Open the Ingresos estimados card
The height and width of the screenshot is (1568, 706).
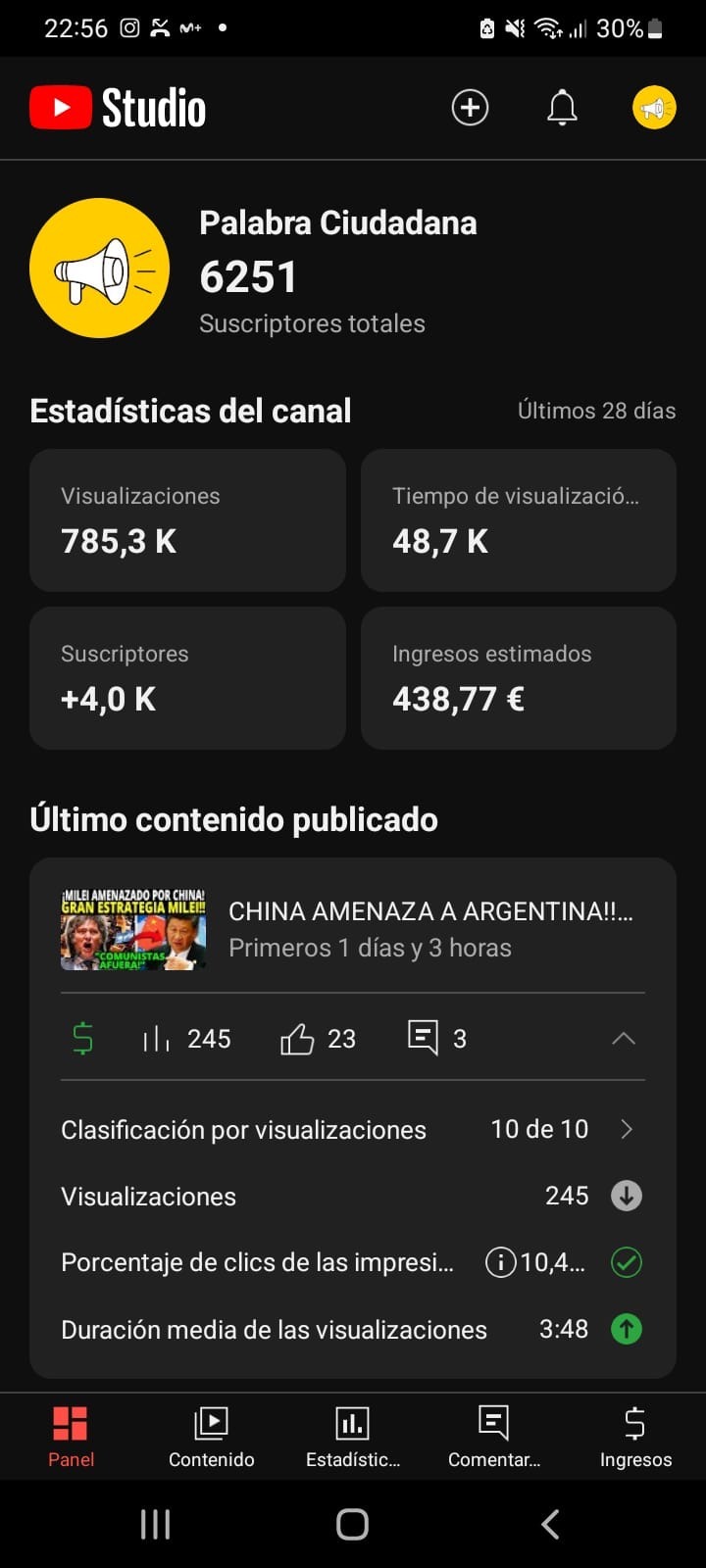(x=518, y=678)
